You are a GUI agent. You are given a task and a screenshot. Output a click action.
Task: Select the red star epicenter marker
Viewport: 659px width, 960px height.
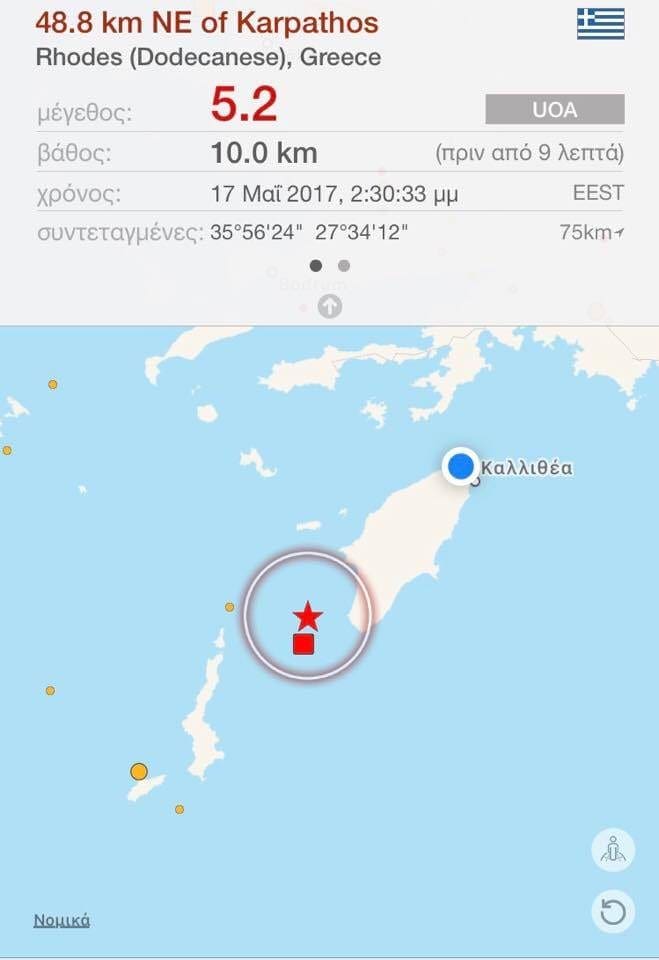pyautogui.click(x=308, y=616)
